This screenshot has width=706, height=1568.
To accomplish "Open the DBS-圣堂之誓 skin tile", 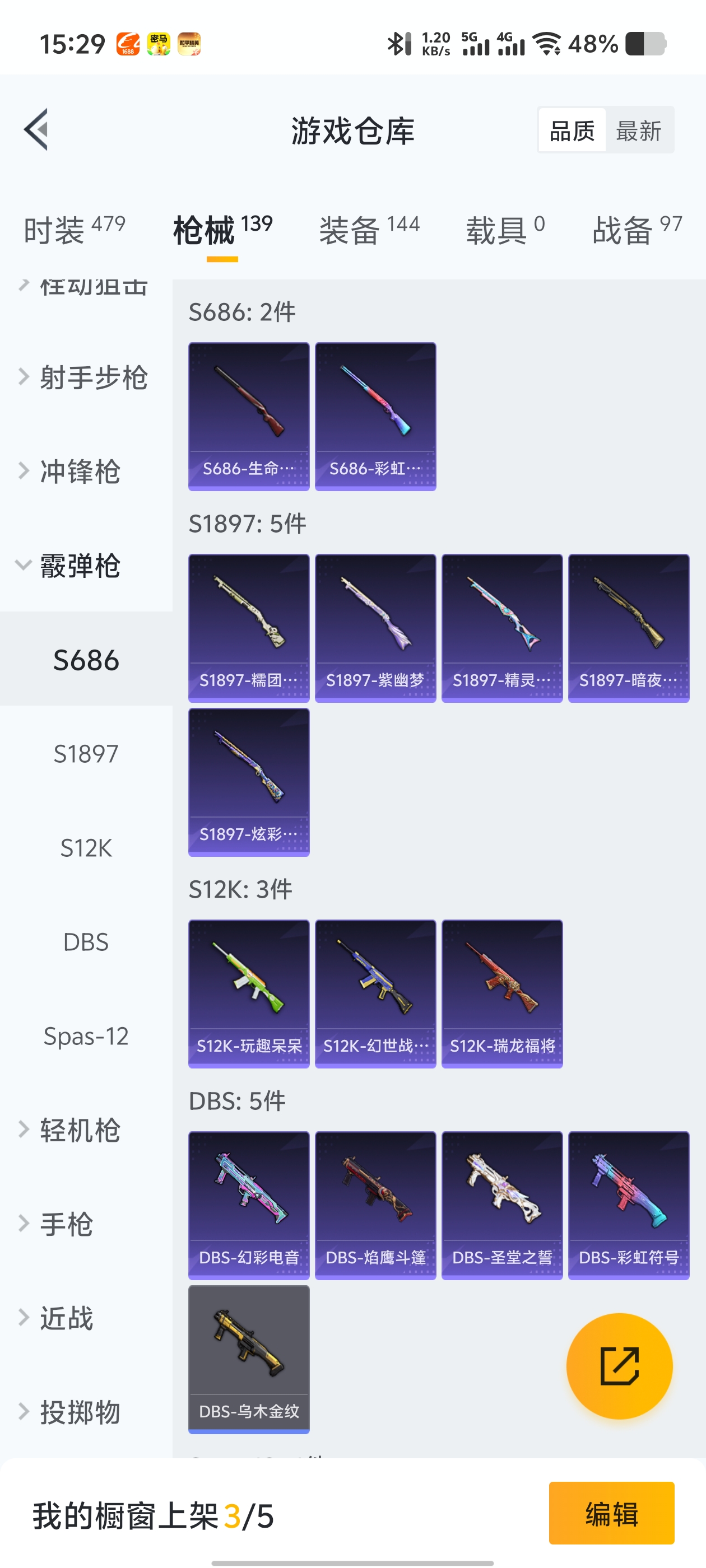I will (x=502, y=1206).
